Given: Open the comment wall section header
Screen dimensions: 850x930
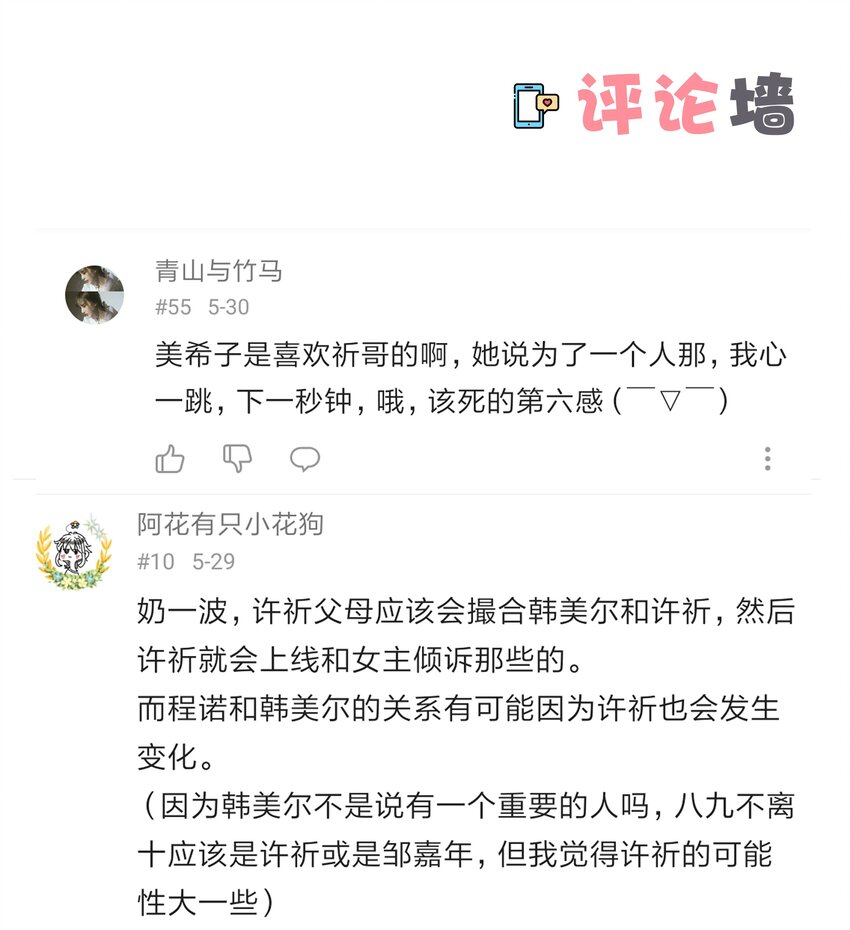Looking at the screenshot, I should point(687,103).
